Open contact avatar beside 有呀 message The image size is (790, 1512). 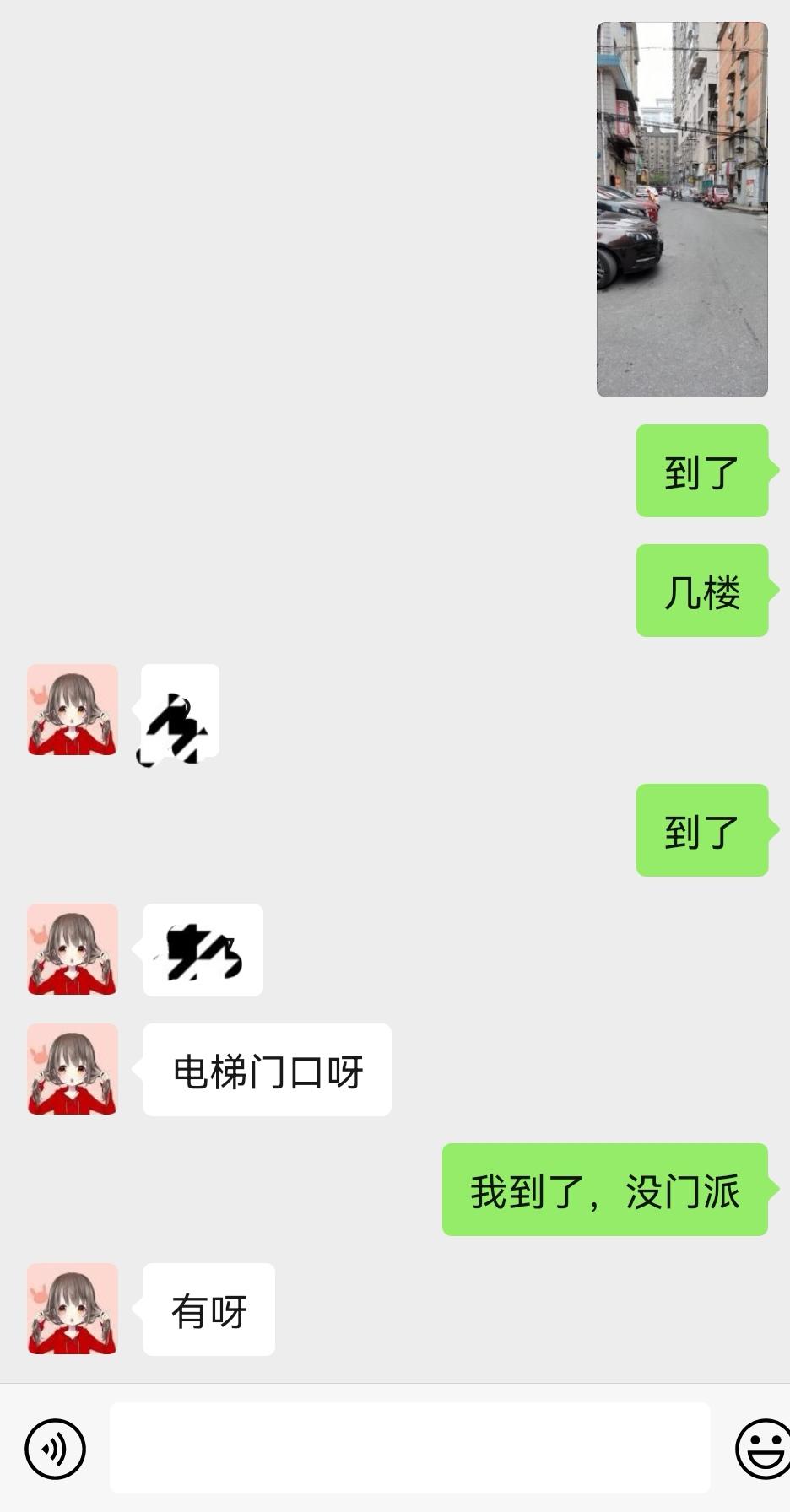[73, 1309]
